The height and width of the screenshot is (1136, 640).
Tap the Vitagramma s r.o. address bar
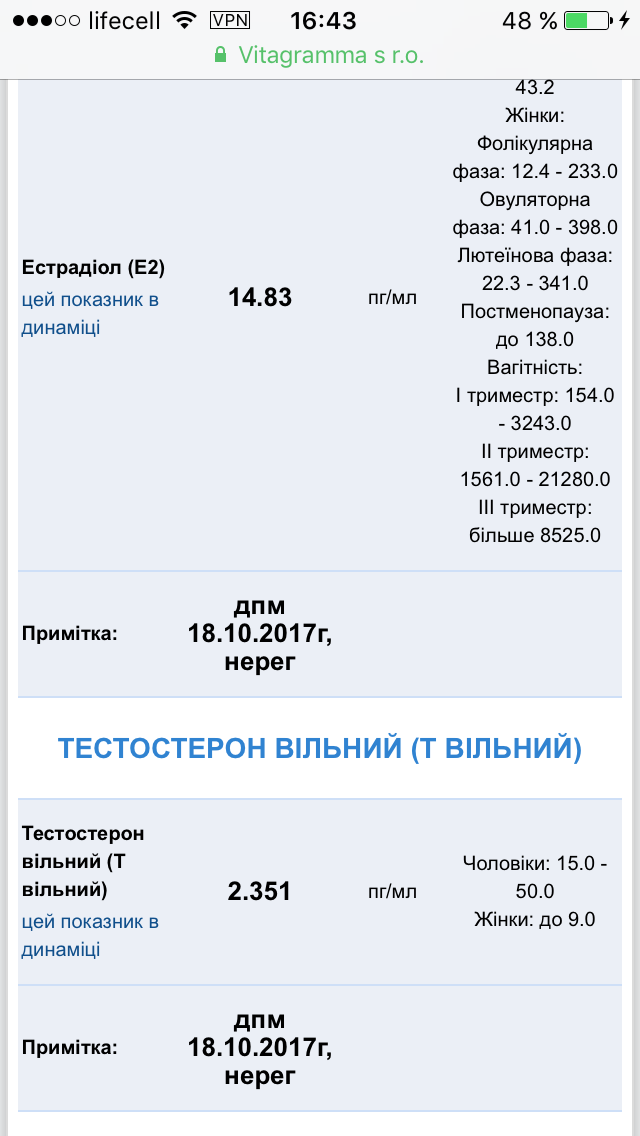click(320, 56)
